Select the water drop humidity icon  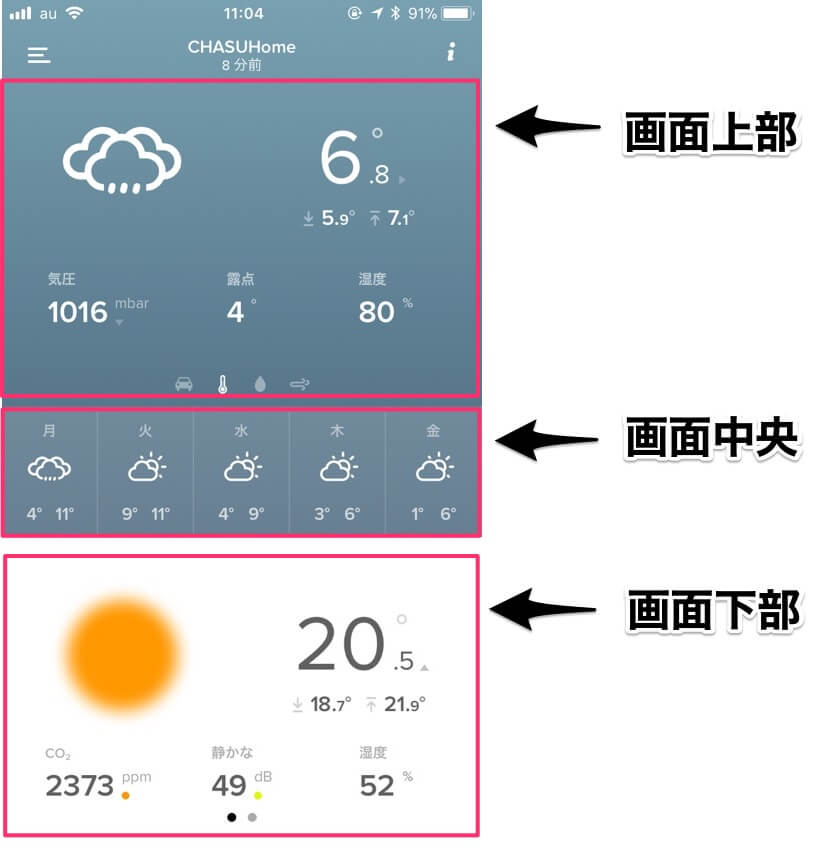(x=260, y=383)
